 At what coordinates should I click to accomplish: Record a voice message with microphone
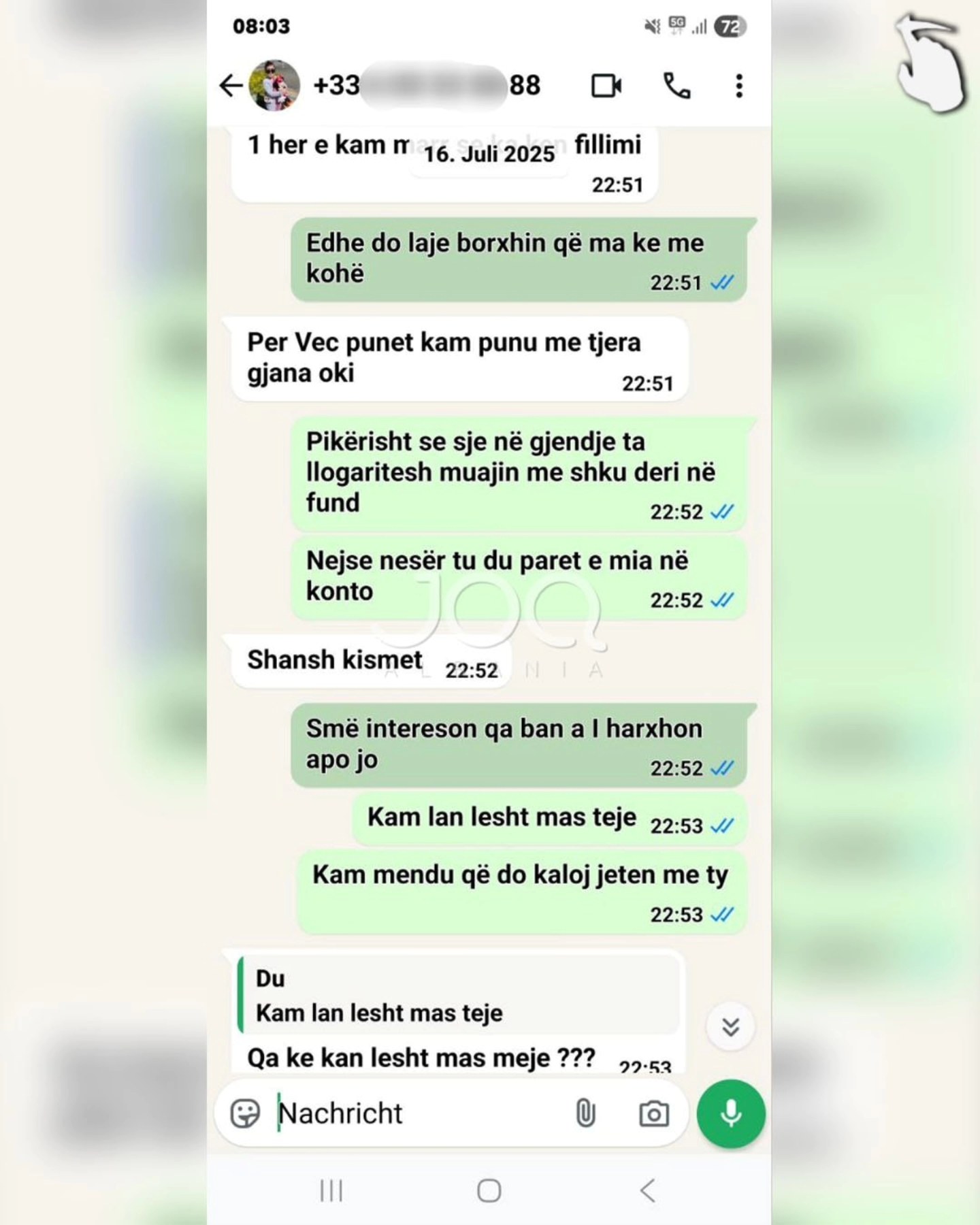[x=731, y=1114]
